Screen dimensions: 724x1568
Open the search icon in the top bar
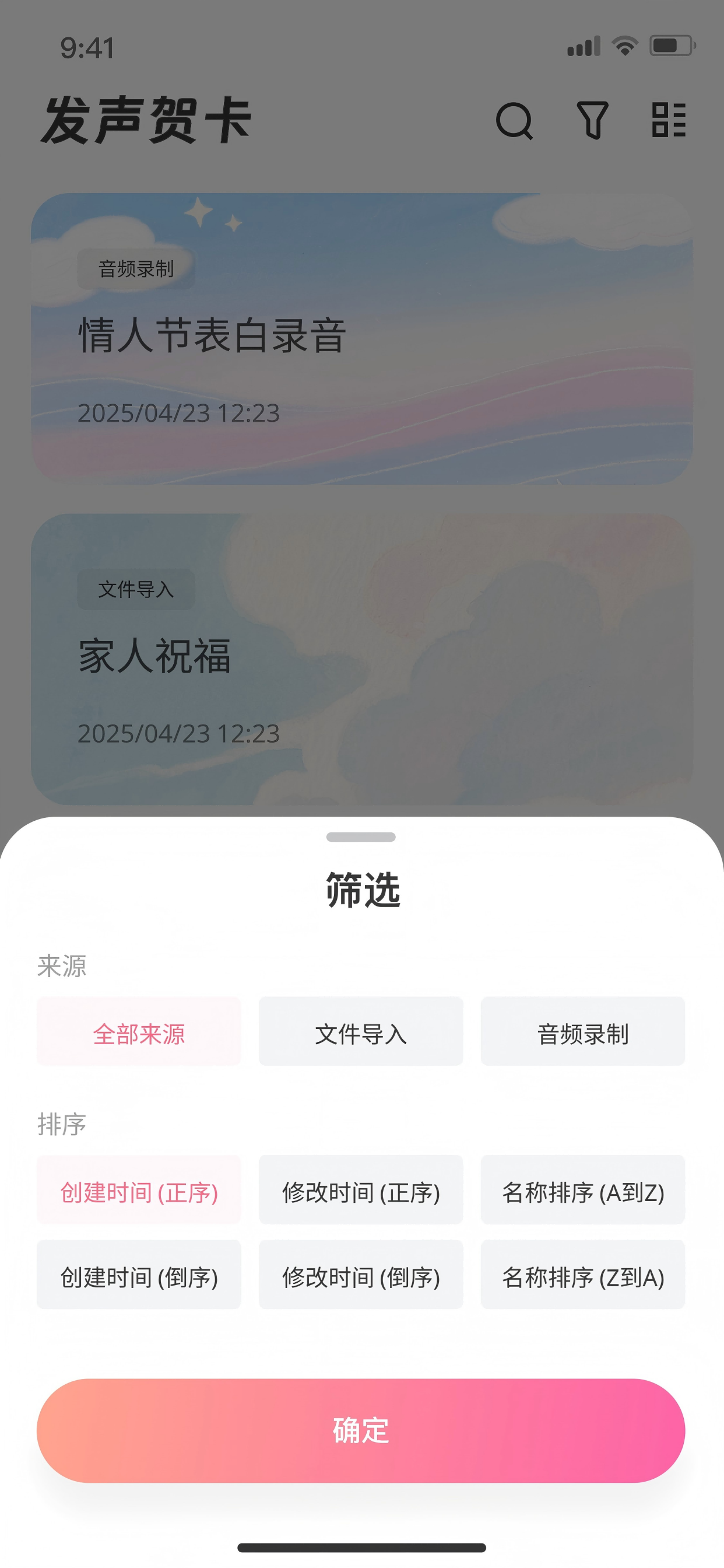click(514, 122)
